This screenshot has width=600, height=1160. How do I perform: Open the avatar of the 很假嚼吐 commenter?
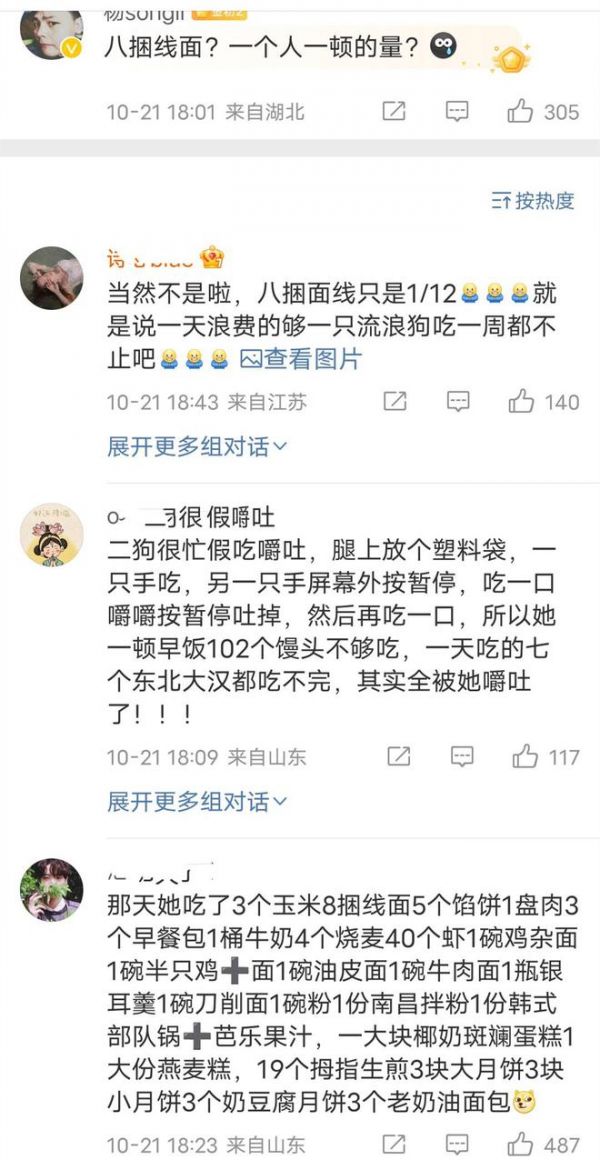pos(51,534)
